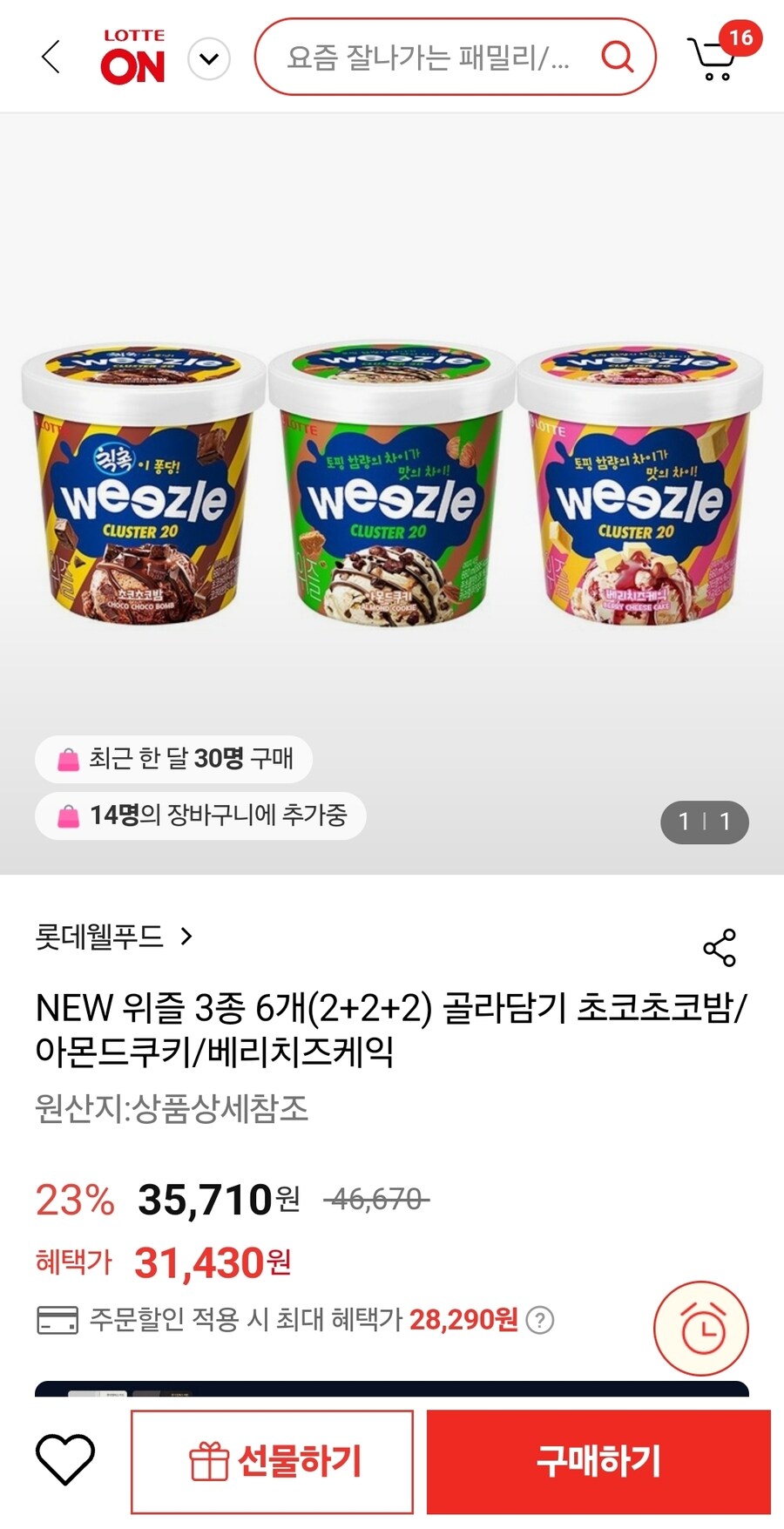Screen dimensions: 784x1529
Task: Open 롯데웰푸드 brand page via chevron
Action: (x=186, y=938)
